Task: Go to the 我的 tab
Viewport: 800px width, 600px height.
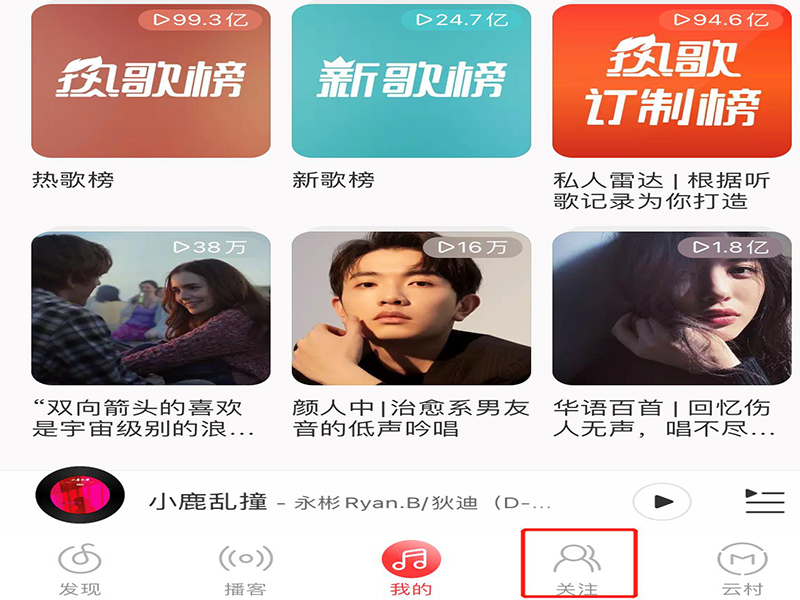Action: click(410, 569)
